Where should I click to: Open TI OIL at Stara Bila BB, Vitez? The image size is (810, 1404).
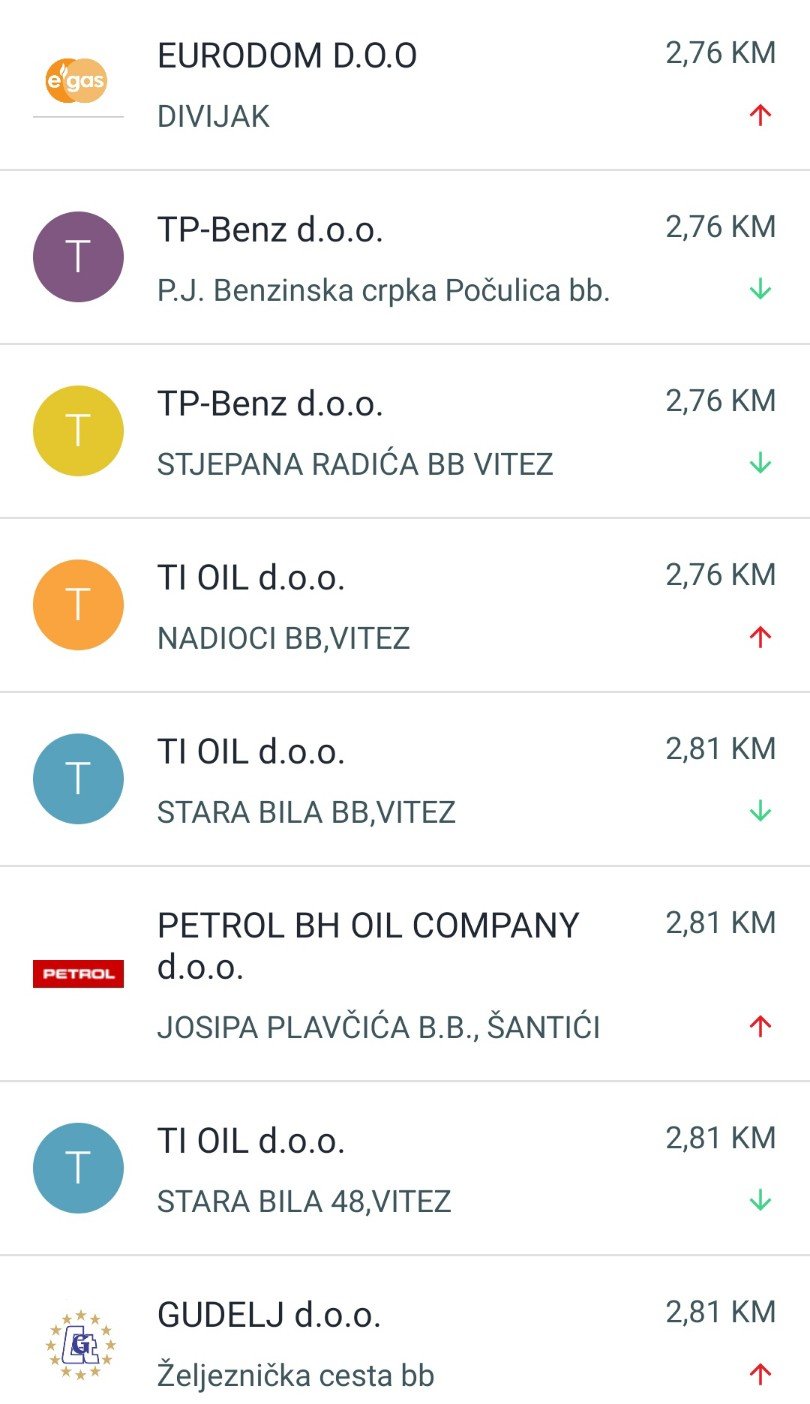pos(405,780)
